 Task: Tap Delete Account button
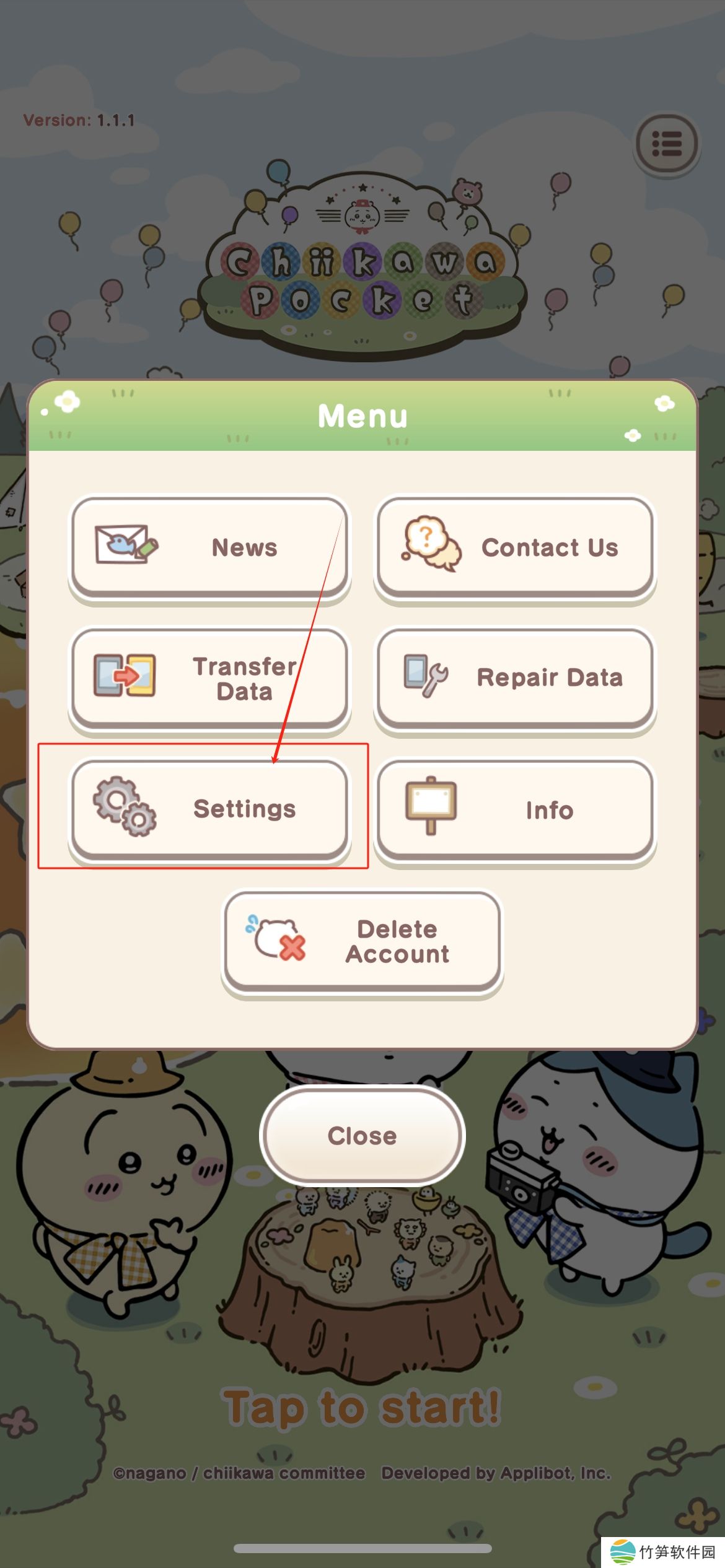pyautogui.click(x=362, y=941)
